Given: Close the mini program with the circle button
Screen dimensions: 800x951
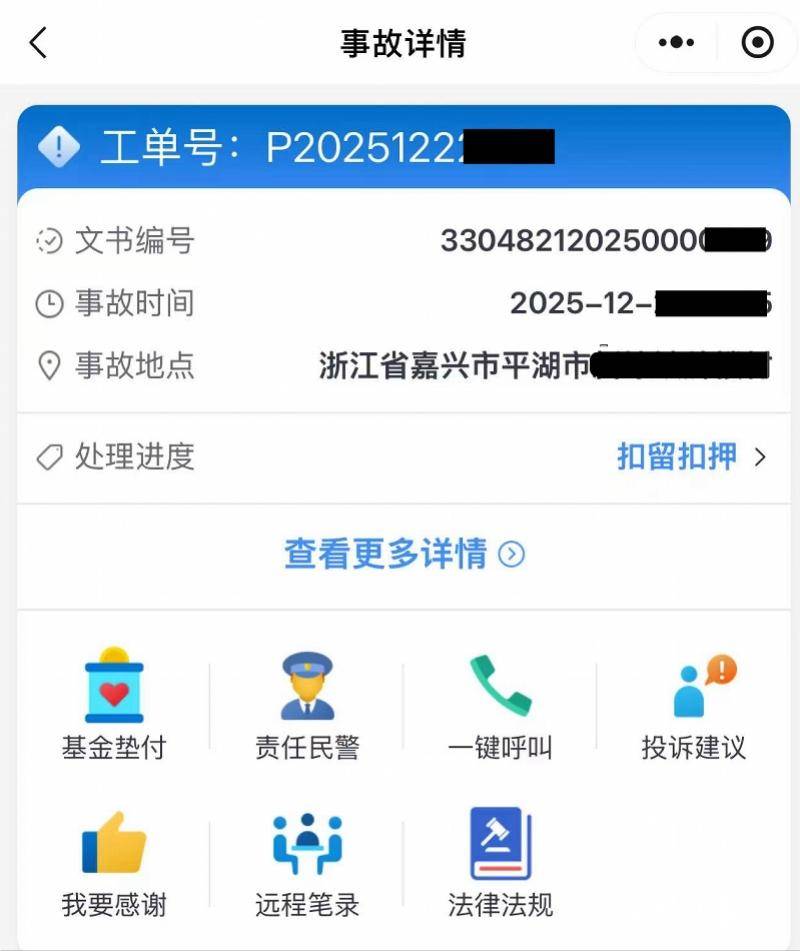Looking at the screenshot, I should [757, 43].
